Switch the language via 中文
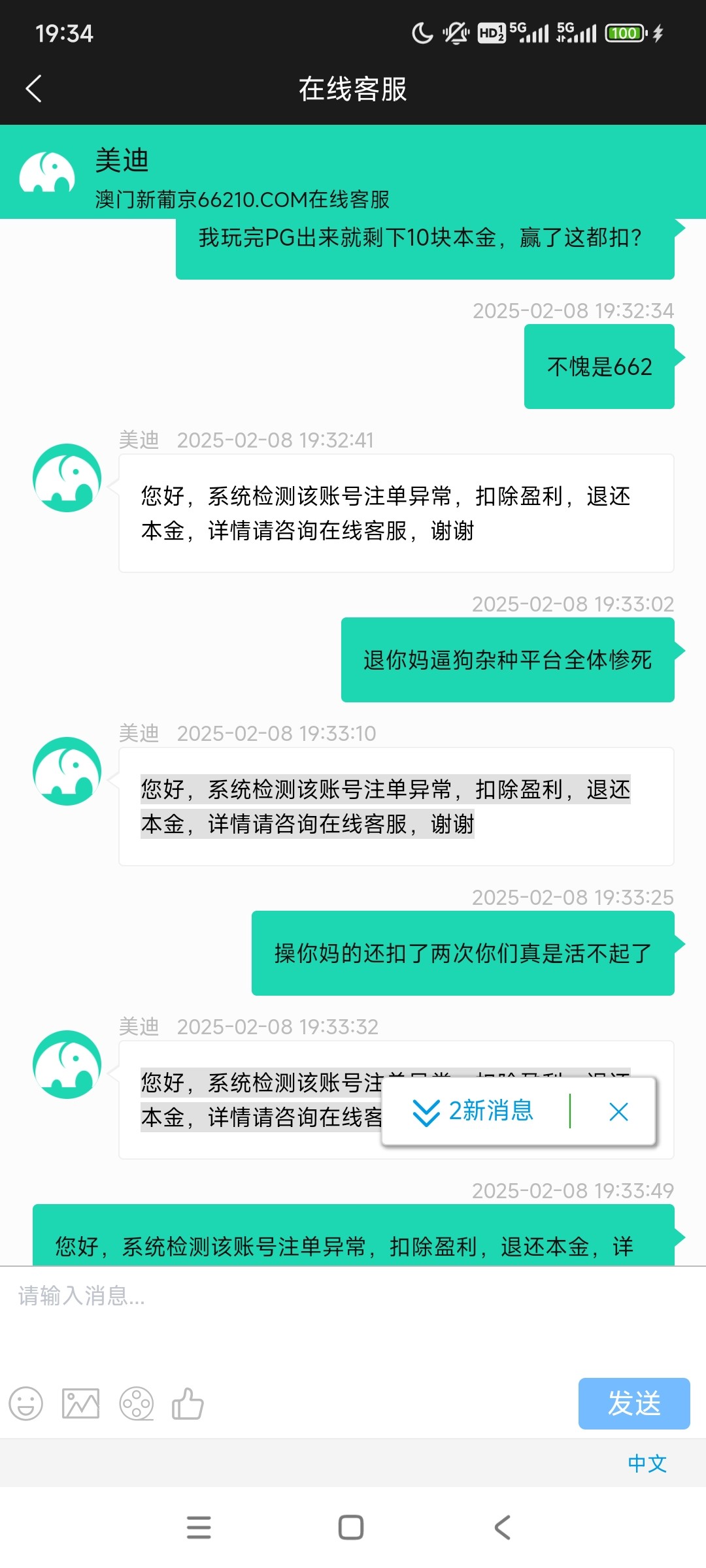This screenshot has width=706, height=1568. click(647, 1463)
